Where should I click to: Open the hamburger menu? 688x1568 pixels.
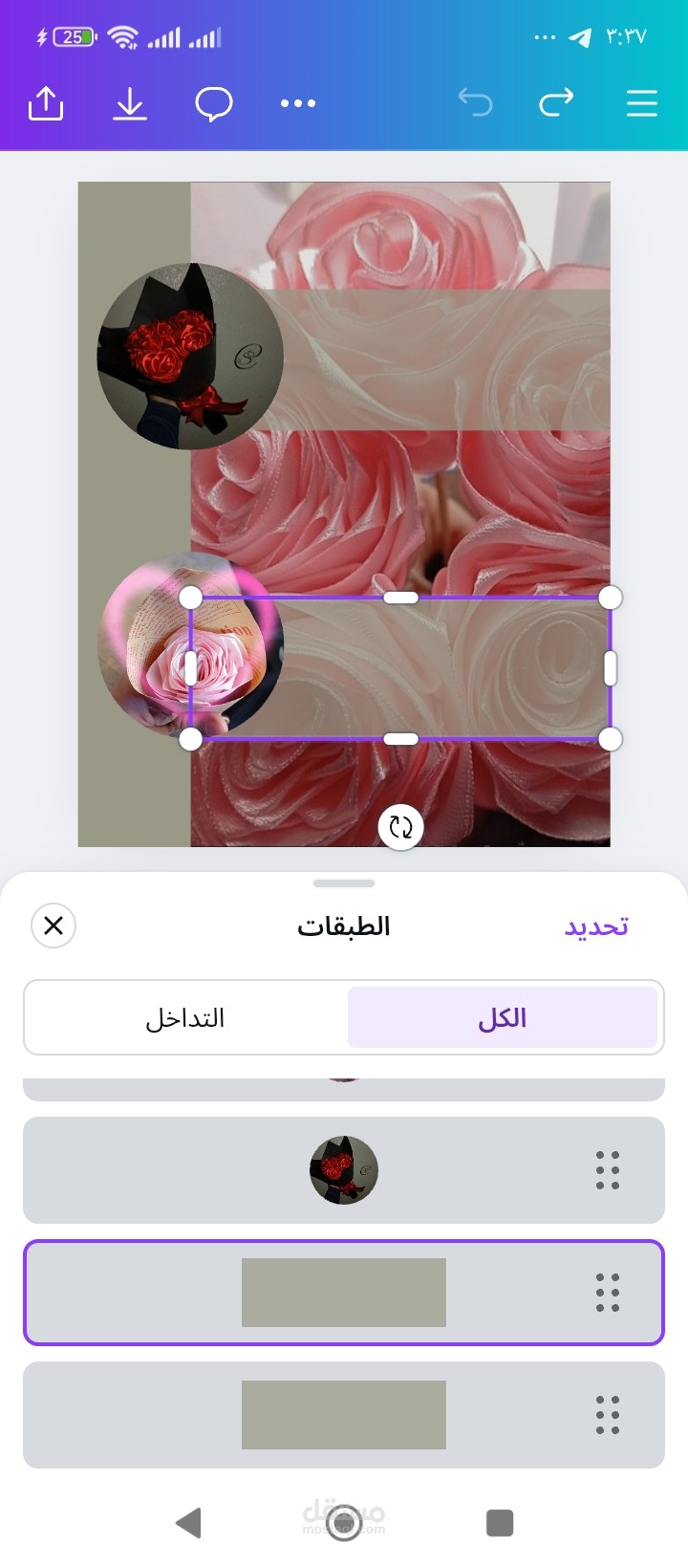[x=642, y=103]
